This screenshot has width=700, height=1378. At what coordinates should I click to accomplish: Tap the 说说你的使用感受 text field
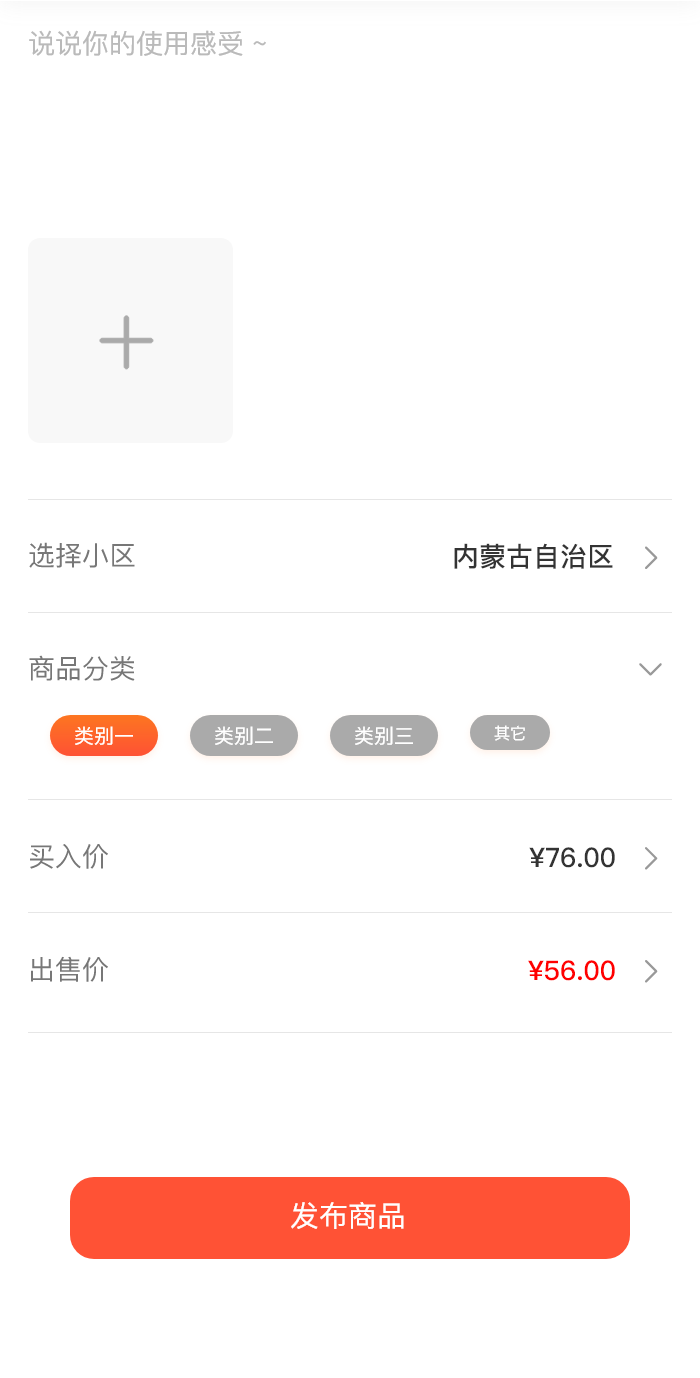[350, 110]
